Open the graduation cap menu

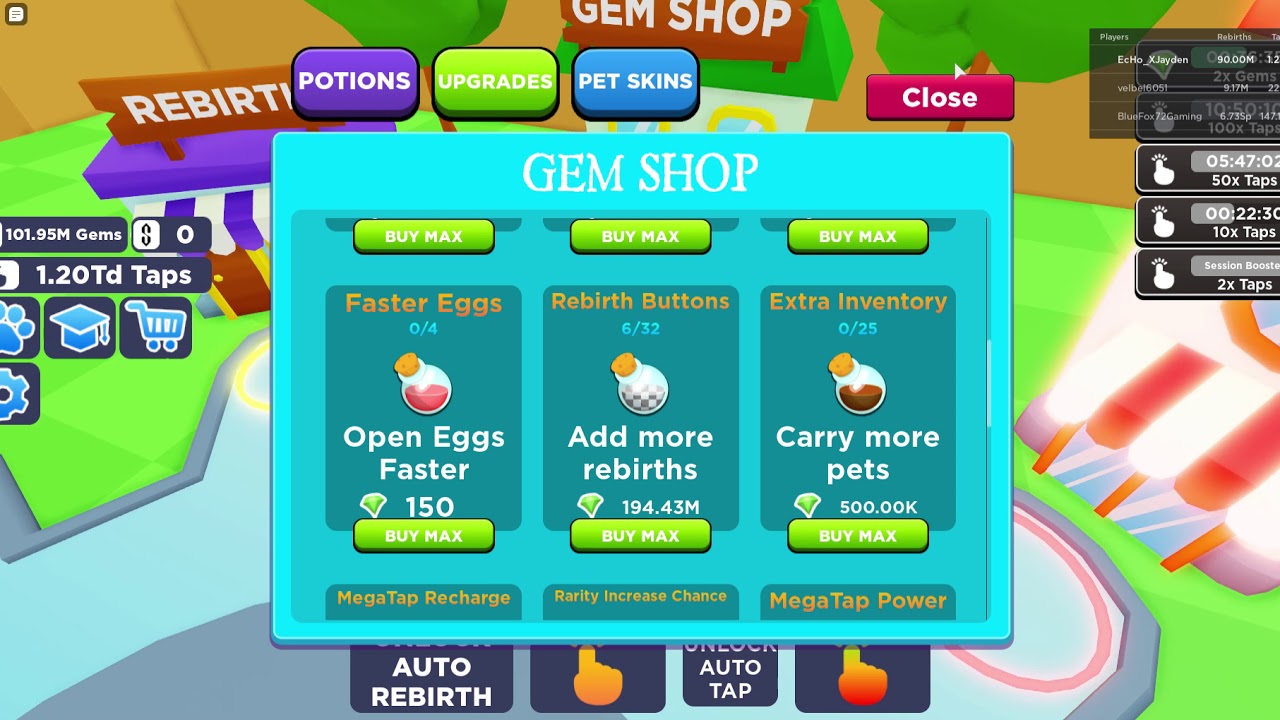(x=80, y=329)
